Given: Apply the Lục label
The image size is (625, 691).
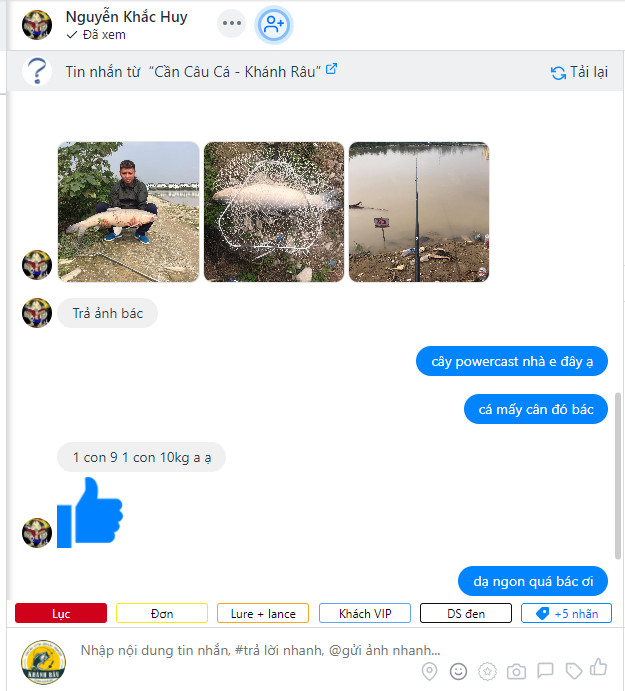Looking at the screenshot, I should click(x=61, y=613).
